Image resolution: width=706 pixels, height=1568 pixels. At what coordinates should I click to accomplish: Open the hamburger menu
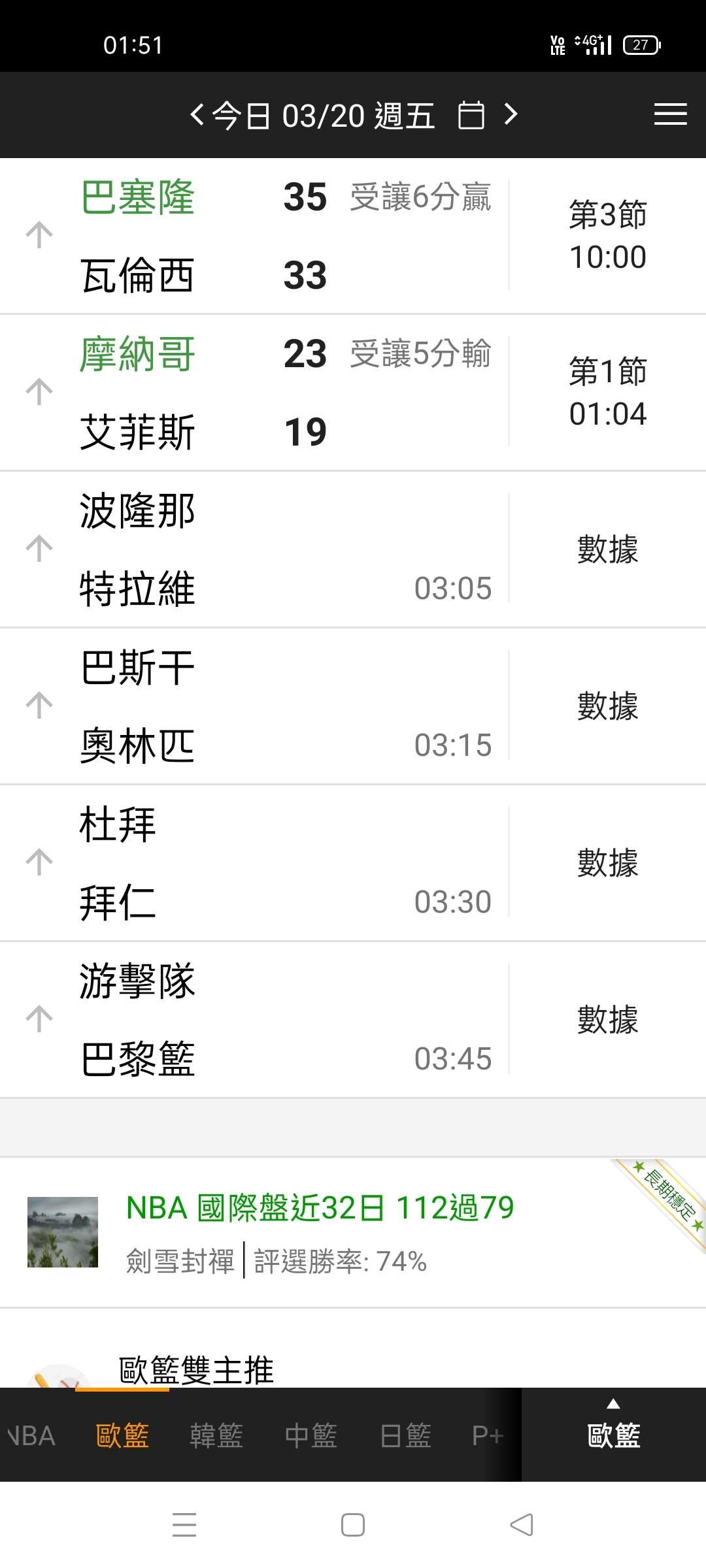point(670,114)
